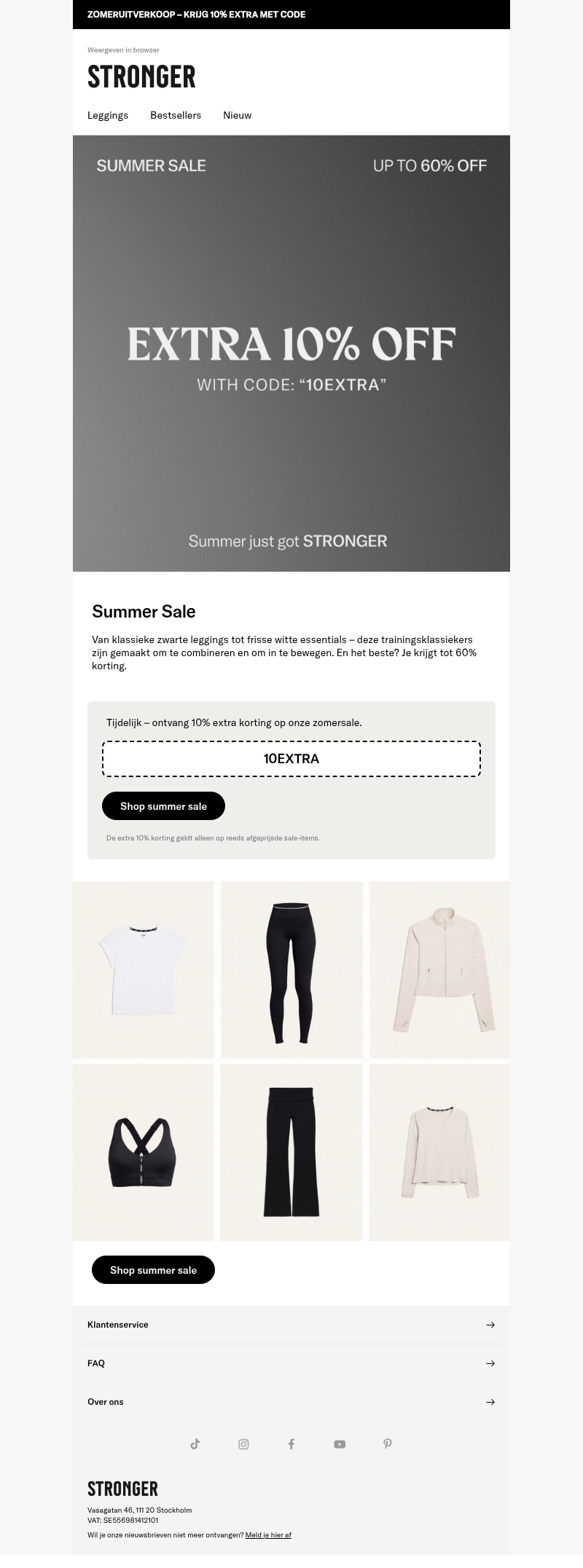The width and height of the screenshot is (583, 1568).
Task: Tap Shop summer sale below the 10EXTRA code
Action: 163,806
